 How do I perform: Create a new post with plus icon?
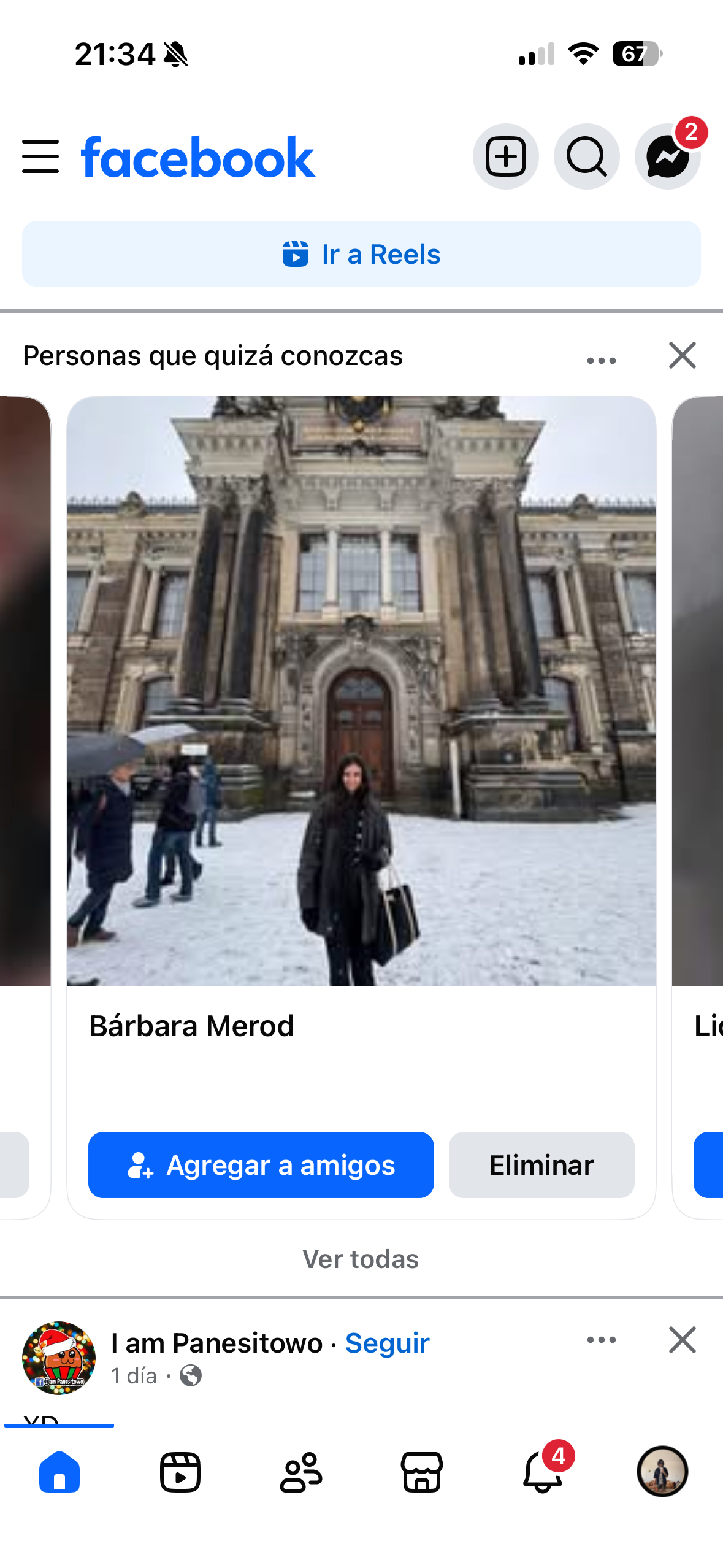[x=505, y=156]
